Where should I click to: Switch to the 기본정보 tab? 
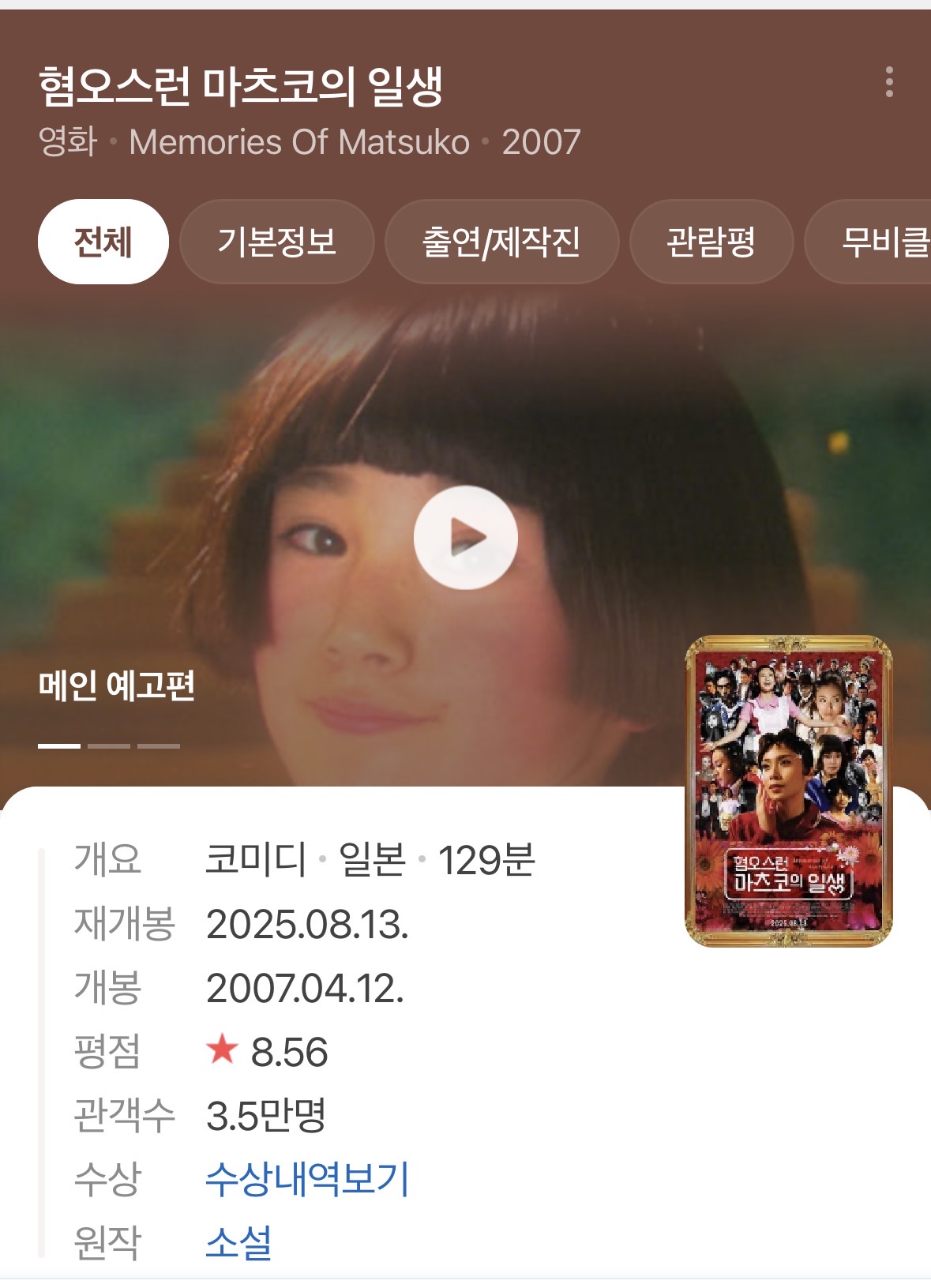(276, 242)
